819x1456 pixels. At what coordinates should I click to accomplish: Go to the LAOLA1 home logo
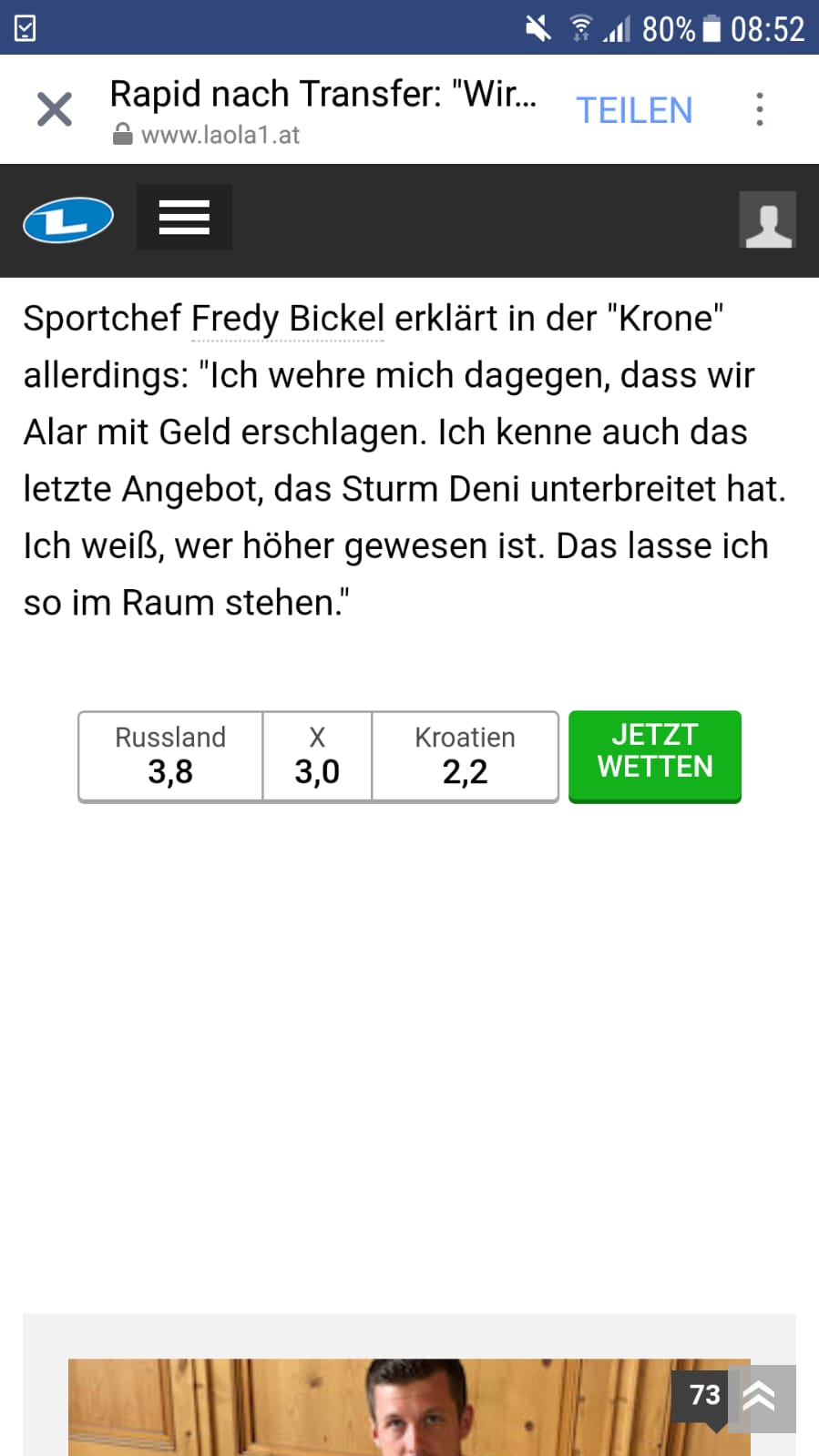[x=68, y=220]
